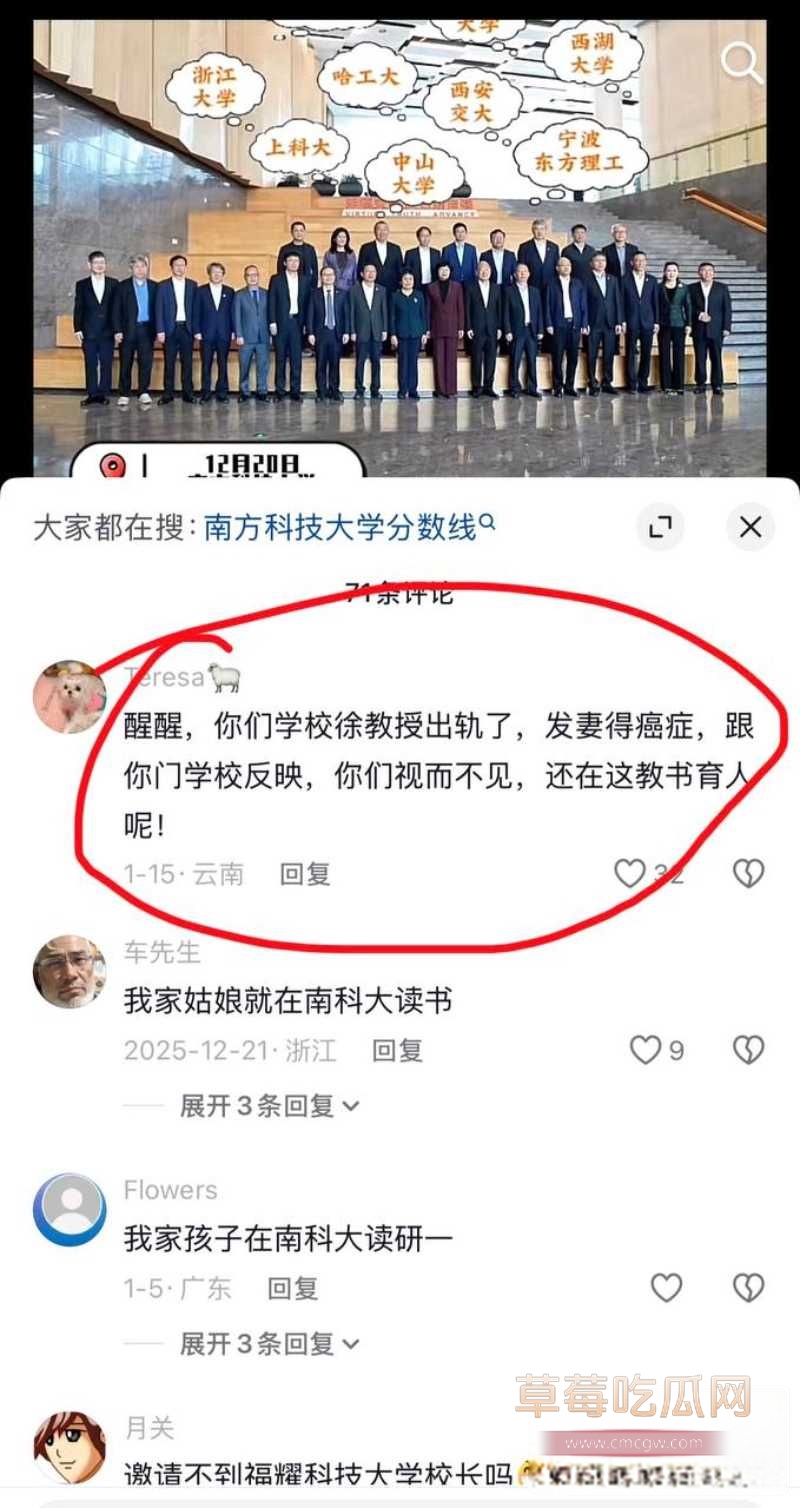Open Teresa's puppy avatar
The image size is (800, 1508).
pyautogui.click(x=67, y=692)
